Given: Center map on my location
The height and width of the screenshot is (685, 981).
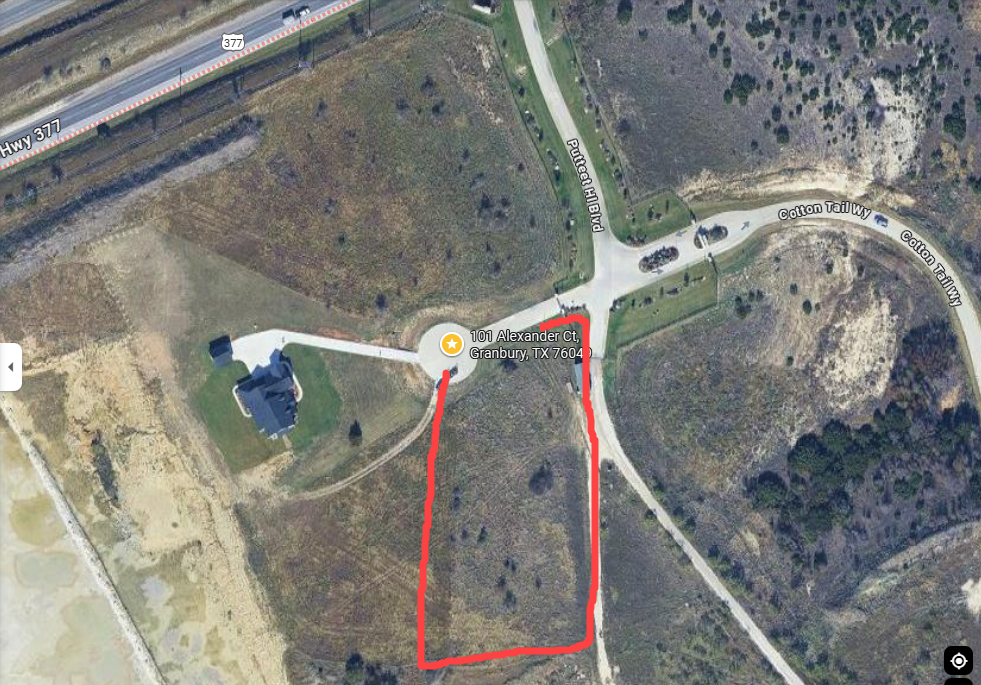Looking at the screenshot, I should click(958, 660).
